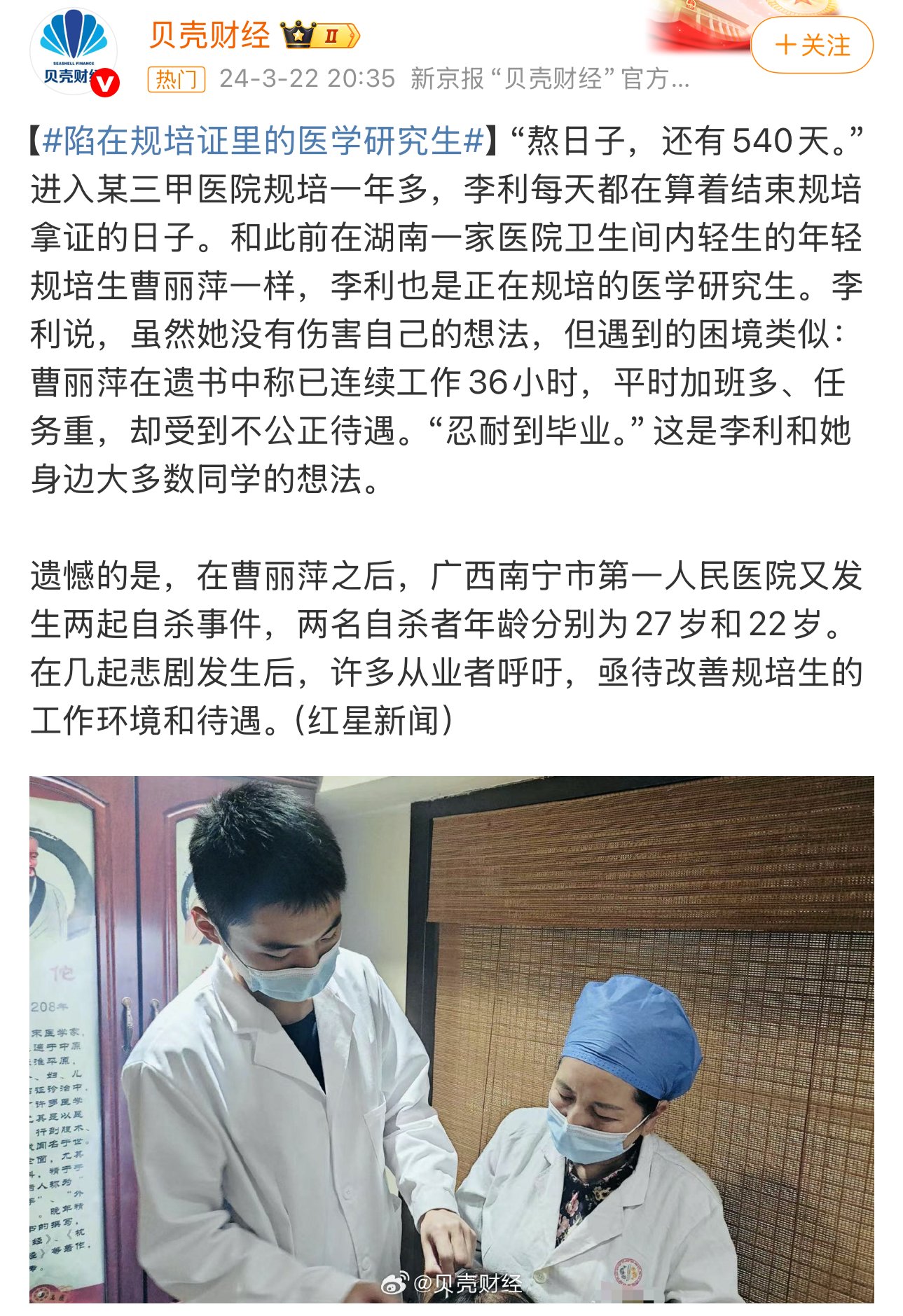Tap the crown membership badge
This screenshot has width=903, height=1316.
(x=320, y=35)
